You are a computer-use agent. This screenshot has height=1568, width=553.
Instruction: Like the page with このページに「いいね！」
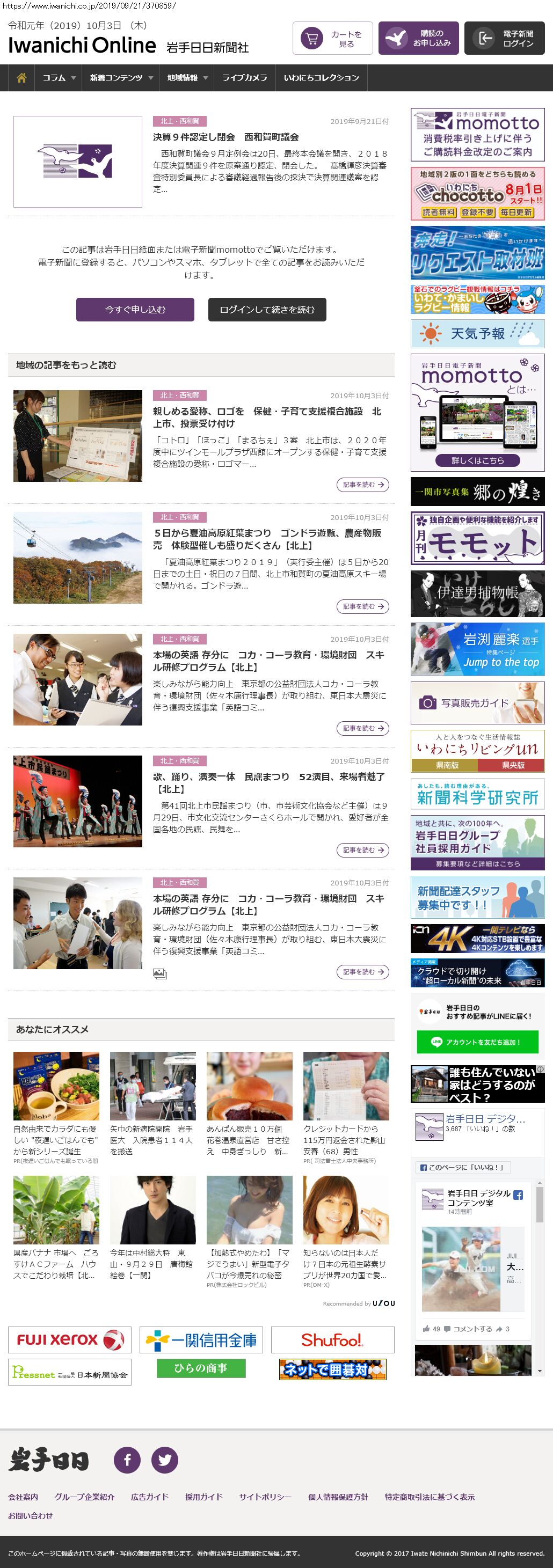point(463,1167)
